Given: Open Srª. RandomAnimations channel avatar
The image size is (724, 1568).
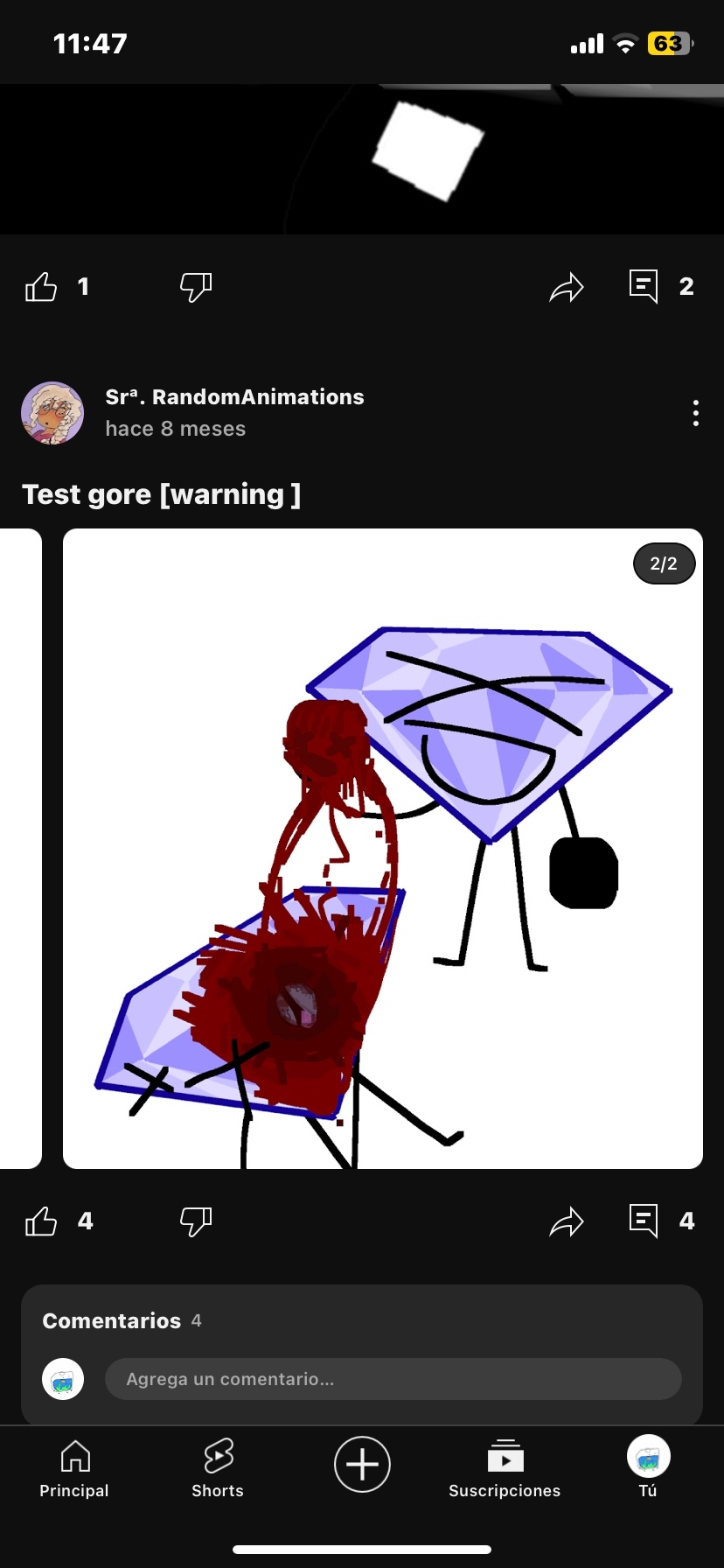Looking at the screenshot, I should (x=52, y=413).
